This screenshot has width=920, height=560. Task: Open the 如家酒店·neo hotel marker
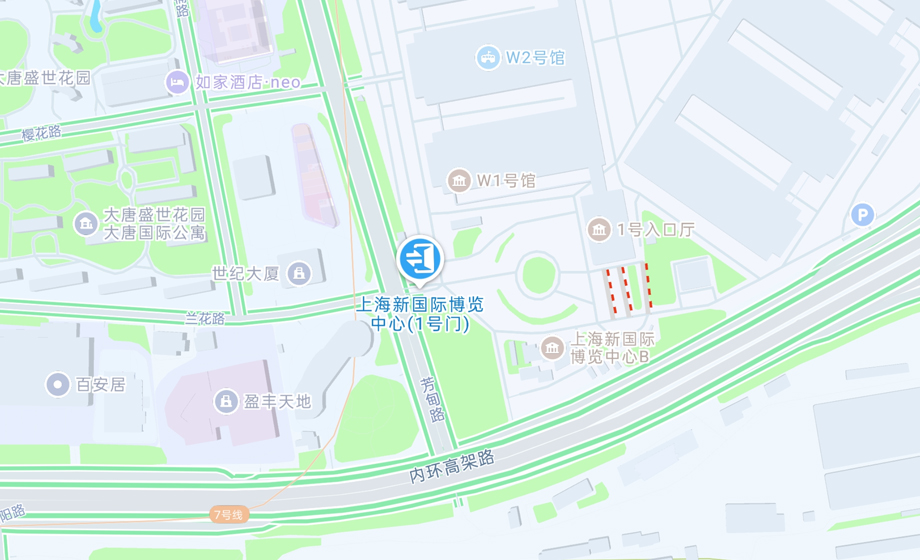pyautogui.click(x=178, y=82)
